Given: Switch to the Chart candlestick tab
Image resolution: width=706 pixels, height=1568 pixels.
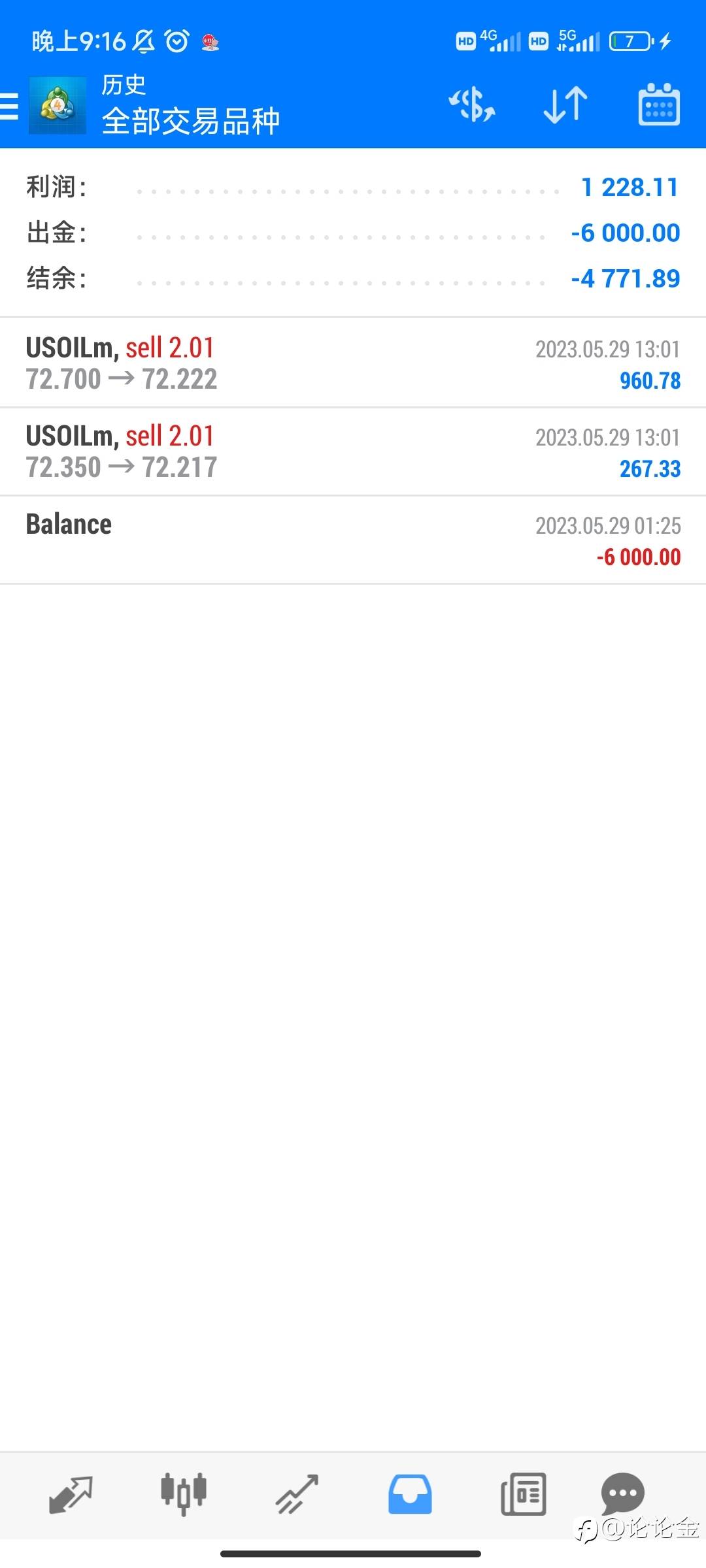Looking at the screenshot, I should click(x=184, y=1494).
